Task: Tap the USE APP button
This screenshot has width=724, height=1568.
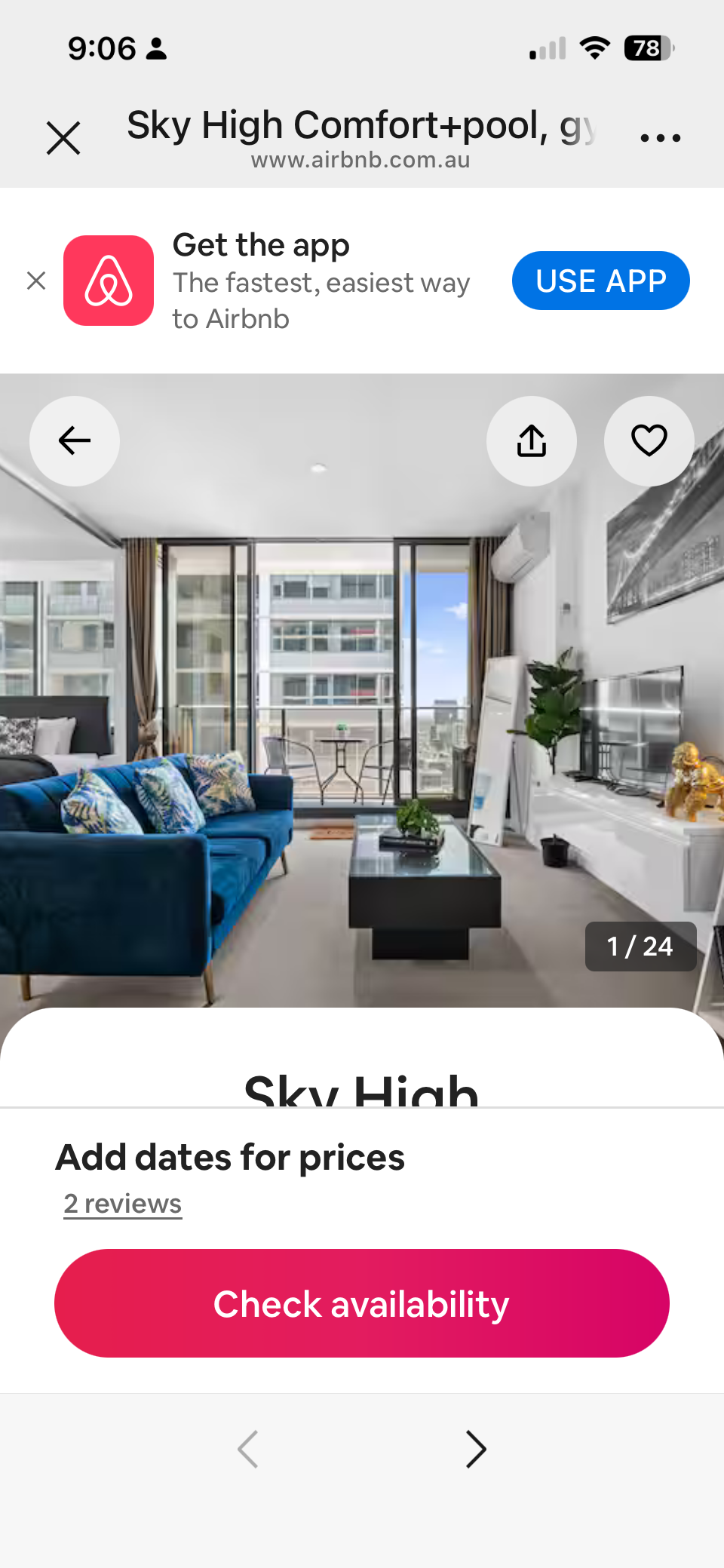Action: coord(601,281)
